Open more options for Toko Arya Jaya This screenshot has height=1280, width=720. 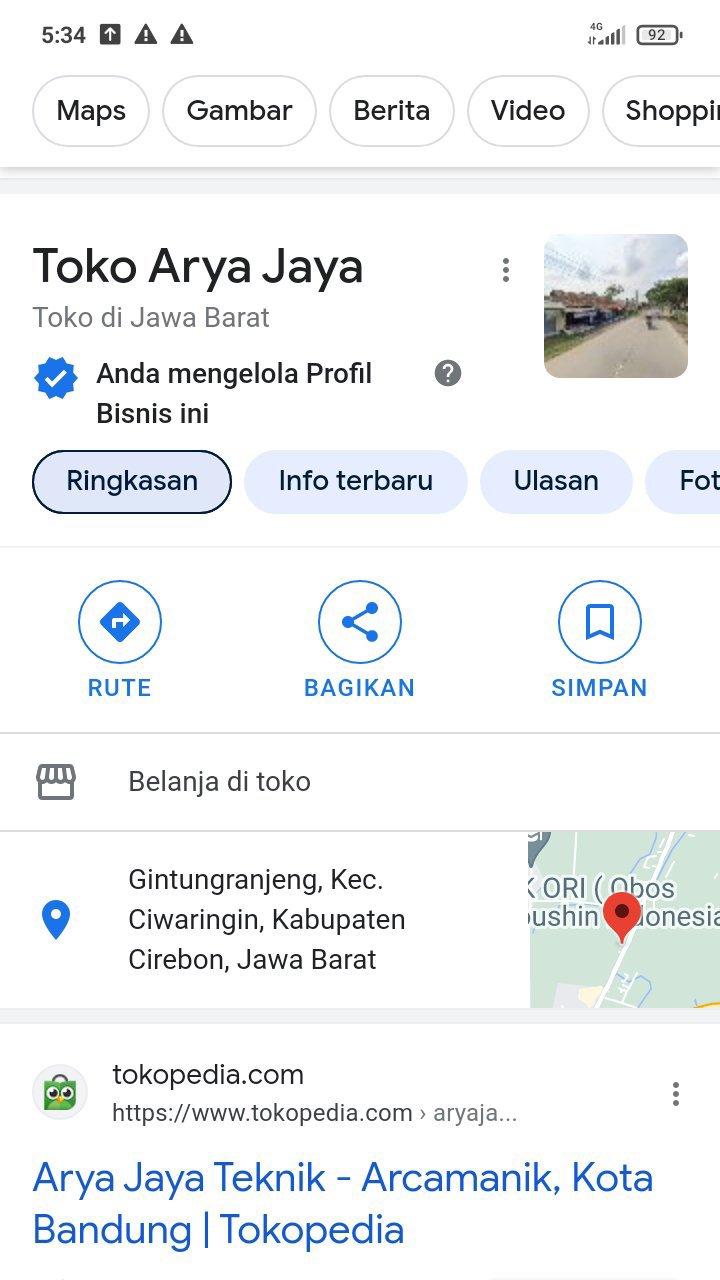pyautogui.click(x=506, y=270)
